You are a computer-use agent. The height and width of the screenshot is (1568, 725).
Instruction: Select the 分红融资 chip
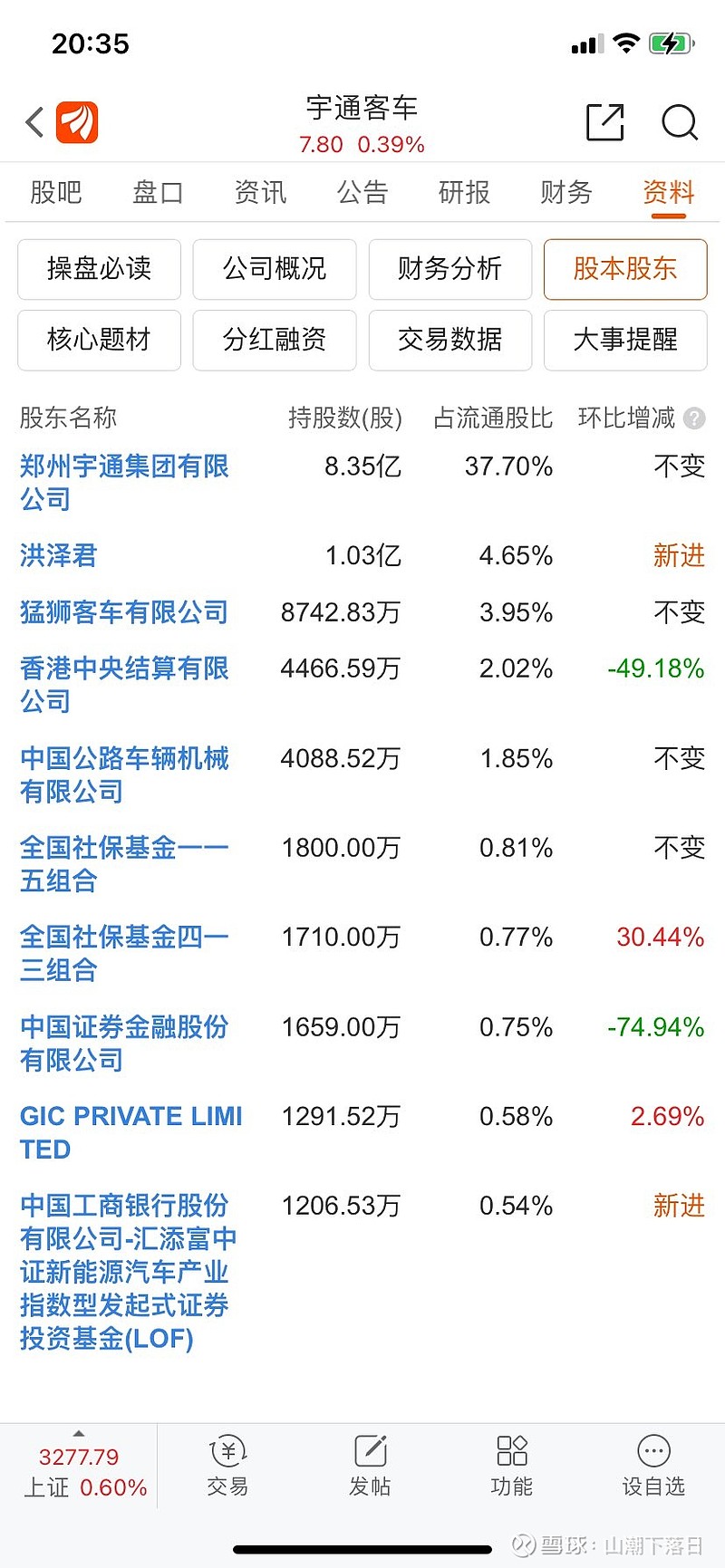275,340
